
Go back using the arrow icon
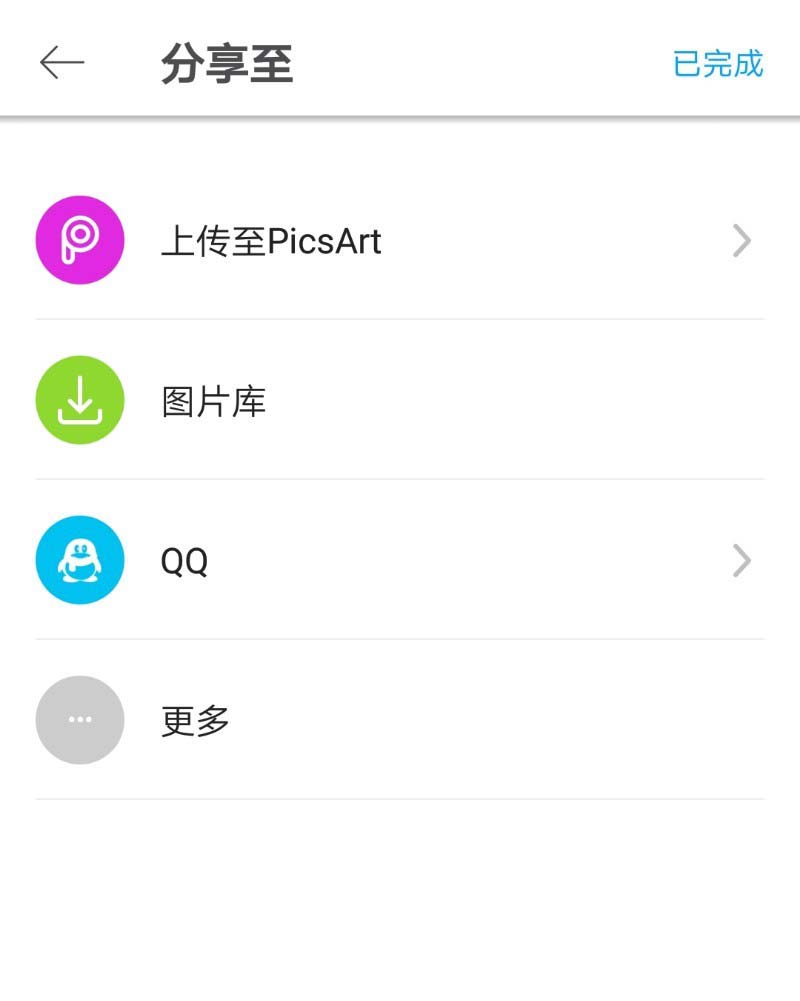(x=62, y=64)
